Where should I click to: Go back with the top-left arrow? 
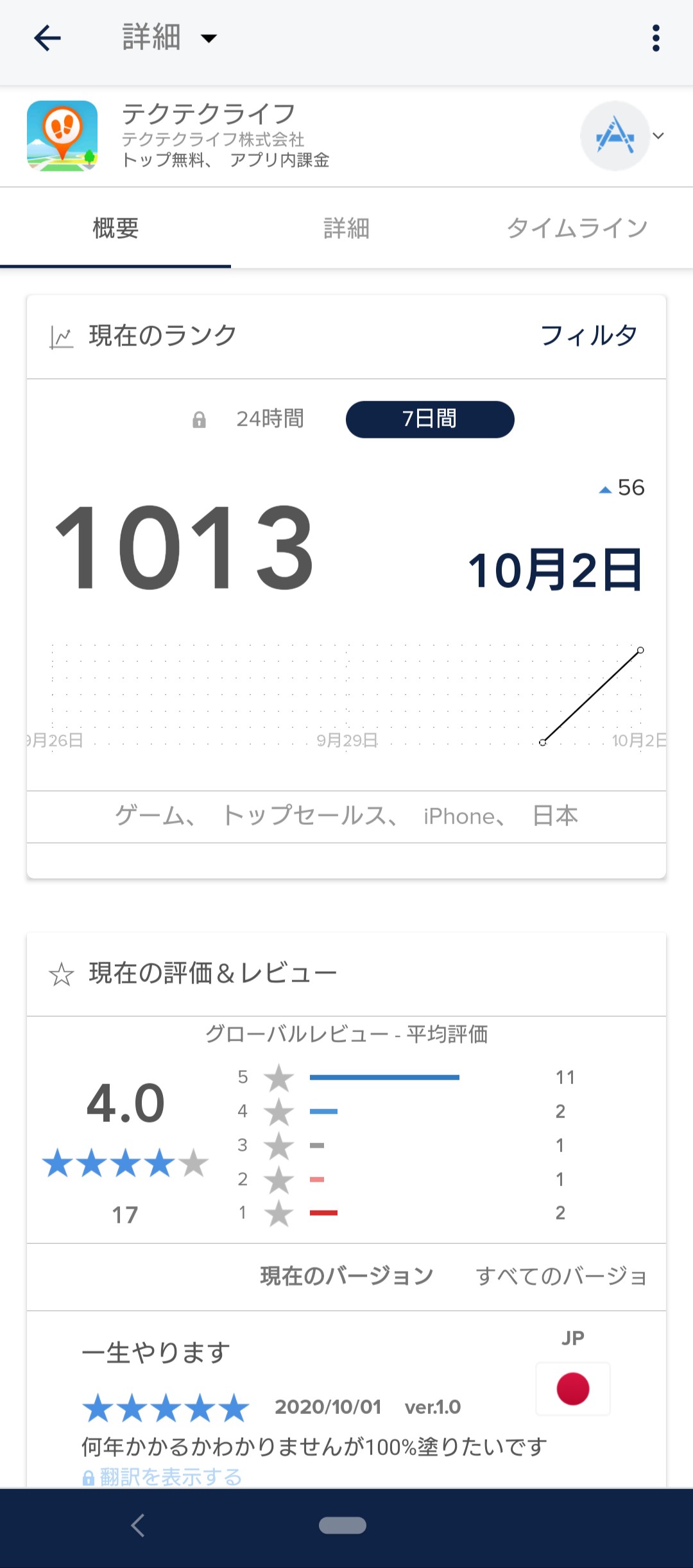point(47,38)
